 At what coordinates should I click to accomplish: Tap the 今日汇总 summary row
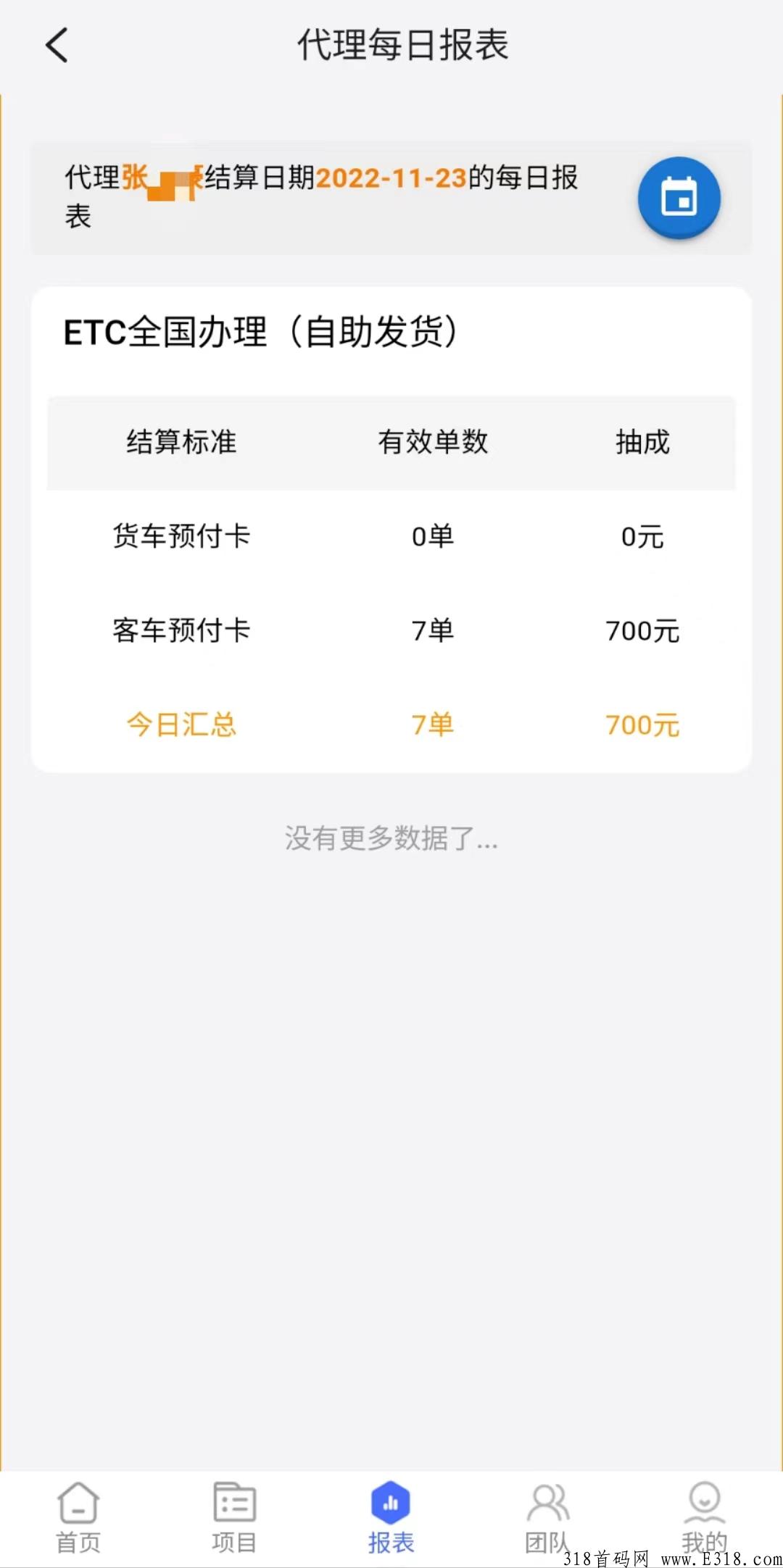[x=181, y=725]
